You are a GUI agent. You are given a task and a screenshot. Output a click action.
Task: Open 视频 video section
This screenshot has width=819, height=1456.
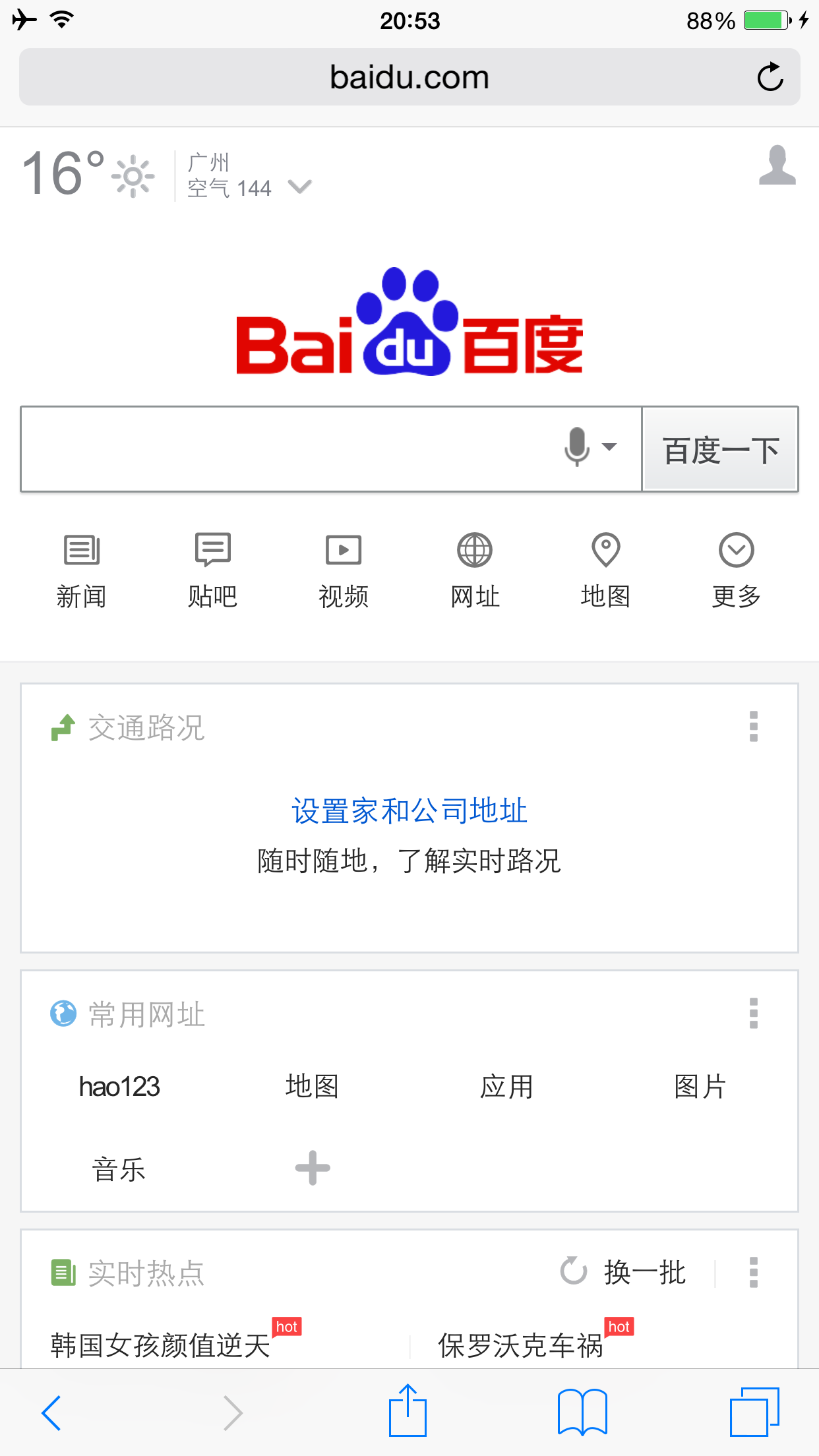coord(344,570)
